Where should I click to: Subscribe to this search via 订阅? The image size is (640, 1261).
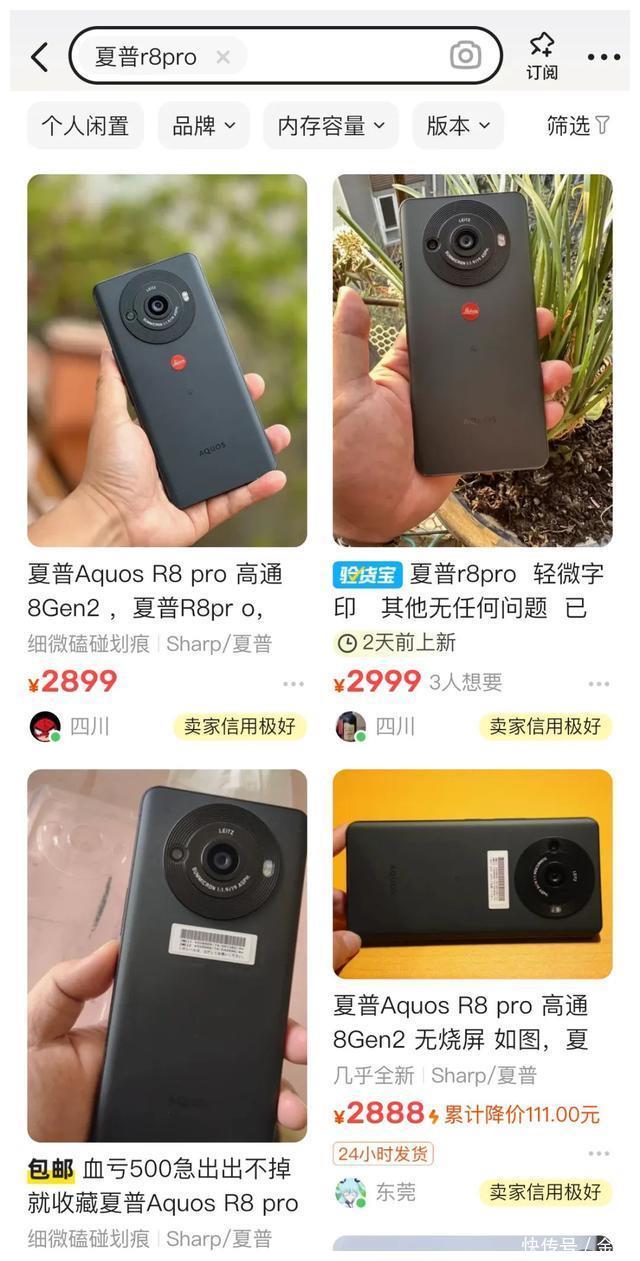coord(542,56)
